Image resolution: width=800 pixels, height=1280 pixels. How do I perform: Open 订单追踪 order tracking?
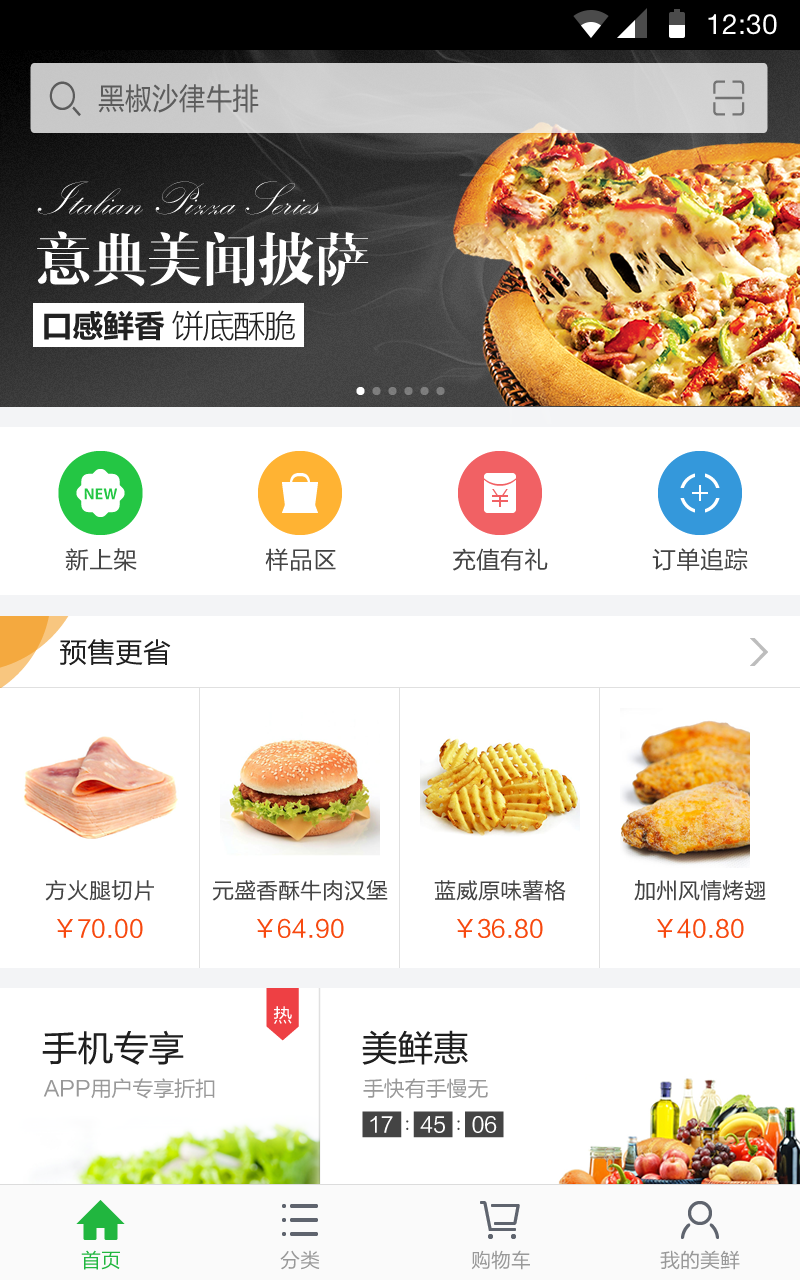click(x=699, y=492)
